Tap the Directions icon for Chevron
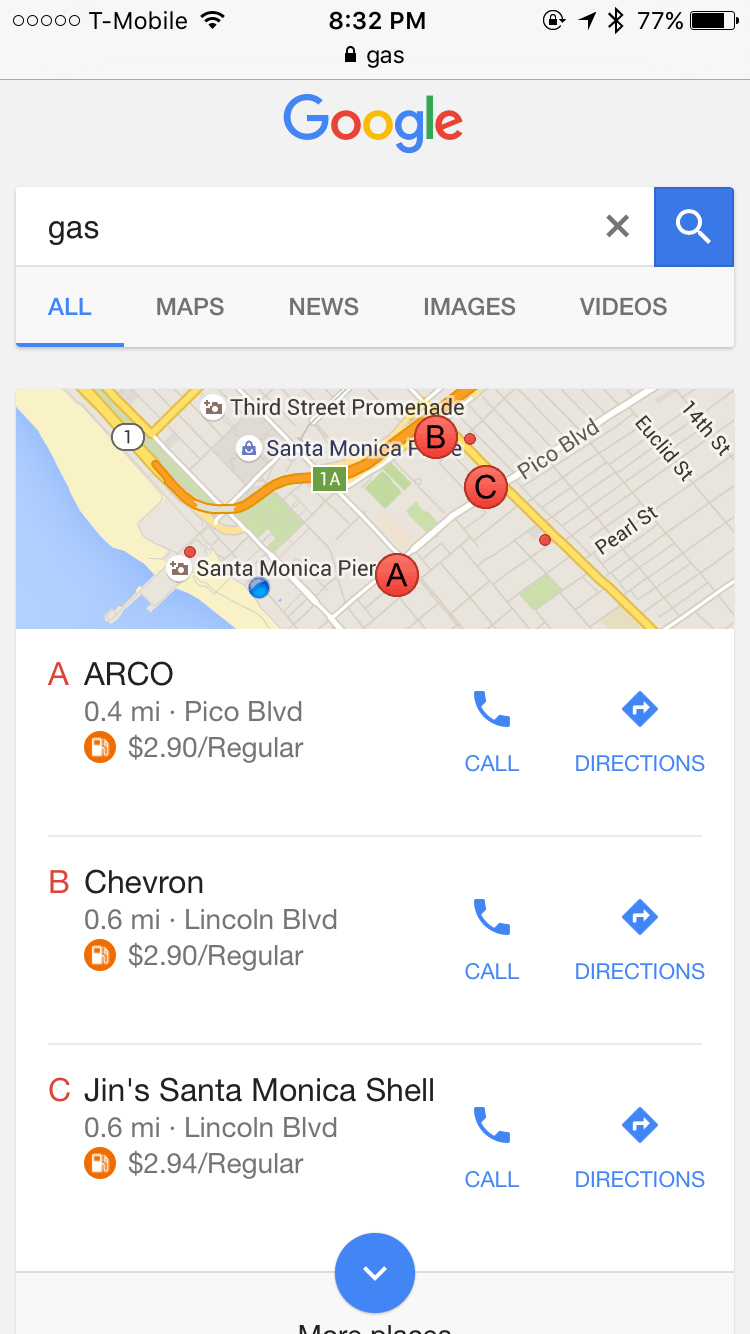Image resolution: width=750 pixels, height=1334 pixels. pyautogui.click(x=639, y=917)
